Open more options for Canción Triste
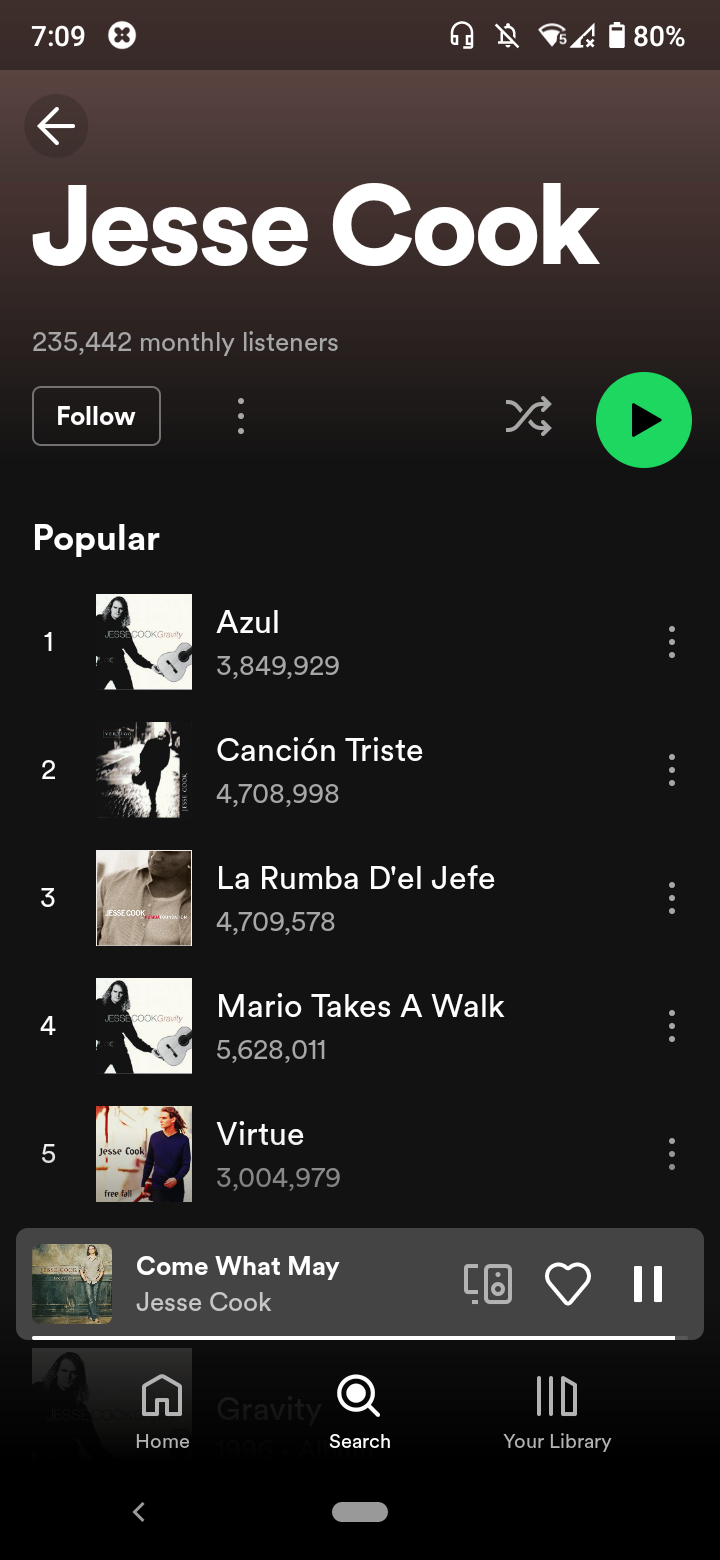The height and width of the screenshot is (1560, 720). pos(671,770)
